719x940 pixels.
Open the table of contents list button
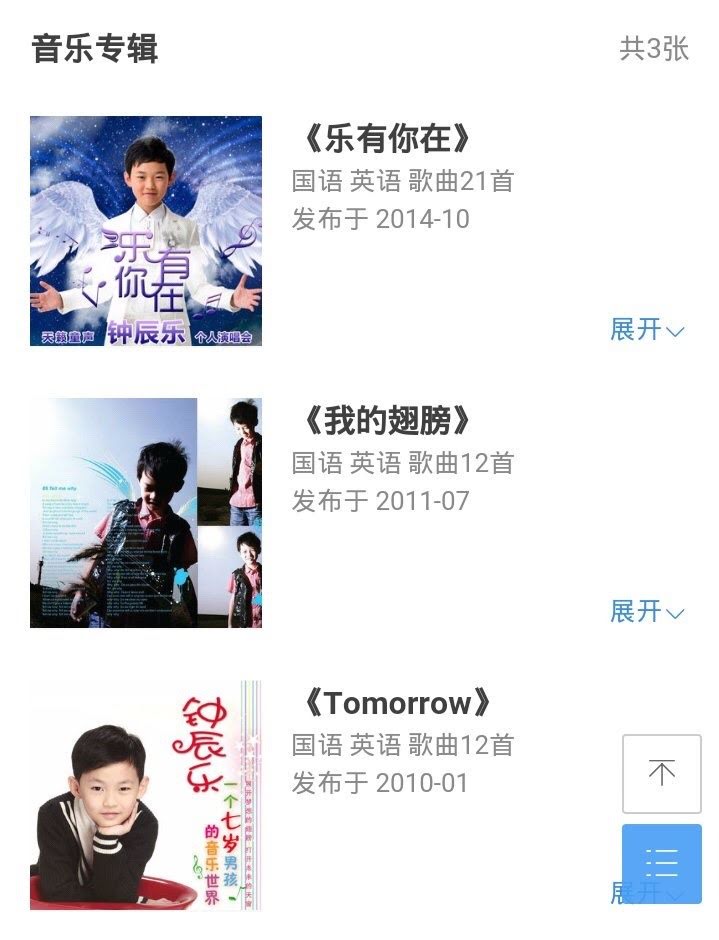tap(662, 863)
